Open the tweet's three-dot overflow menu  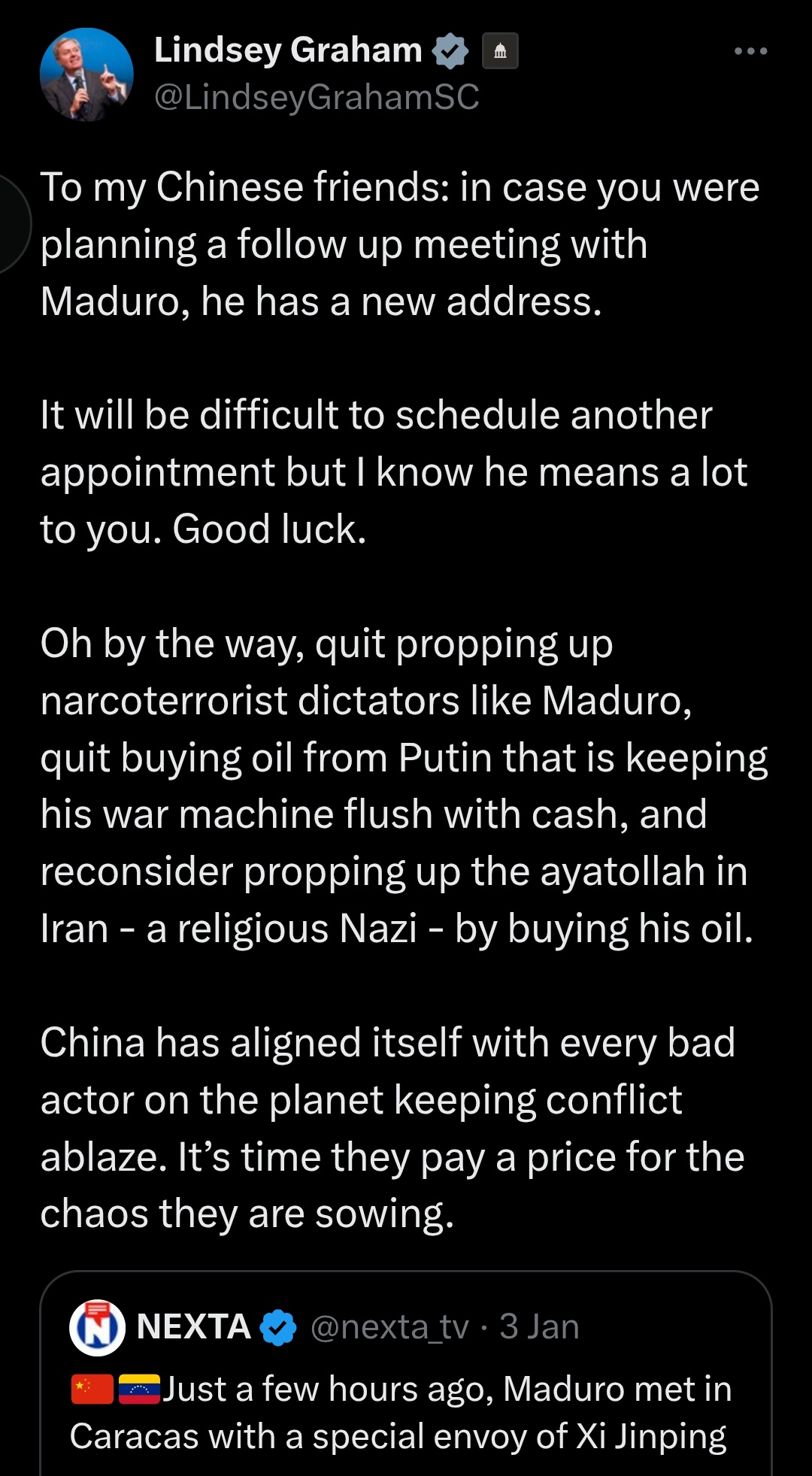[x=750, y=51]
